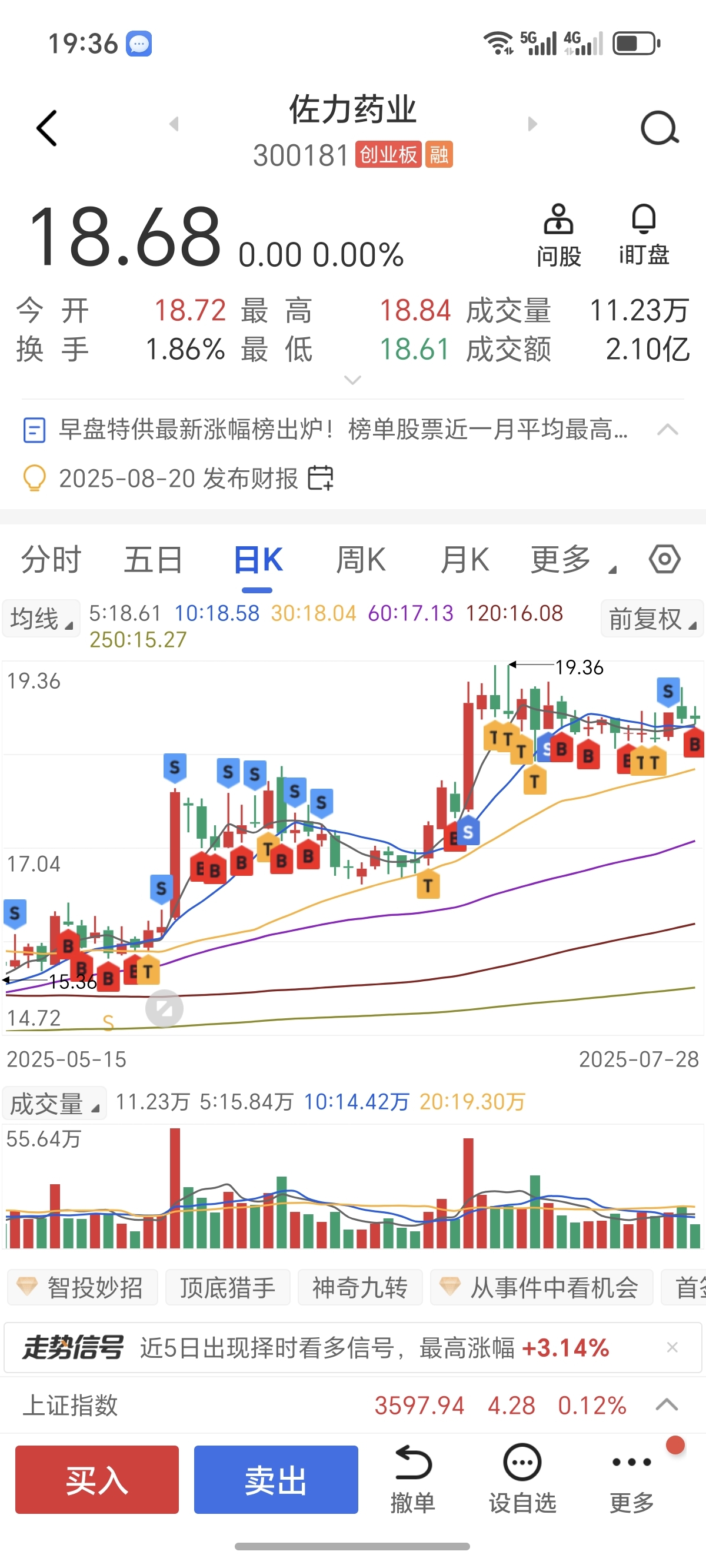Image resolution: width=706 pixels, height=1568 pixels.
Task: Add stock via 设自选
Action: (x=522, y=1479)
